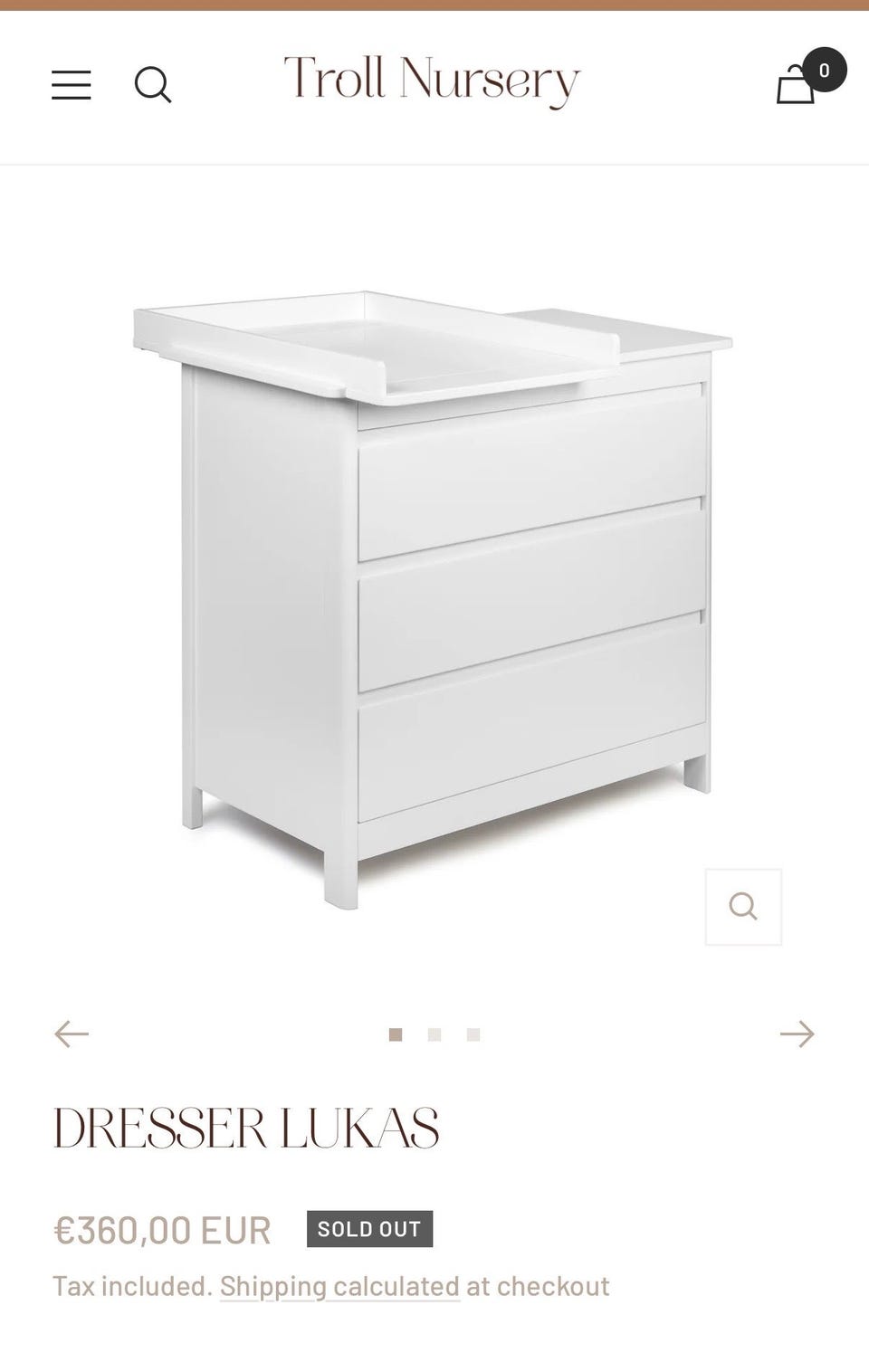Viewport: 869px width, 1372px height.
Task: Jump to the second image dot
Action: click(x=434, y=1034)
